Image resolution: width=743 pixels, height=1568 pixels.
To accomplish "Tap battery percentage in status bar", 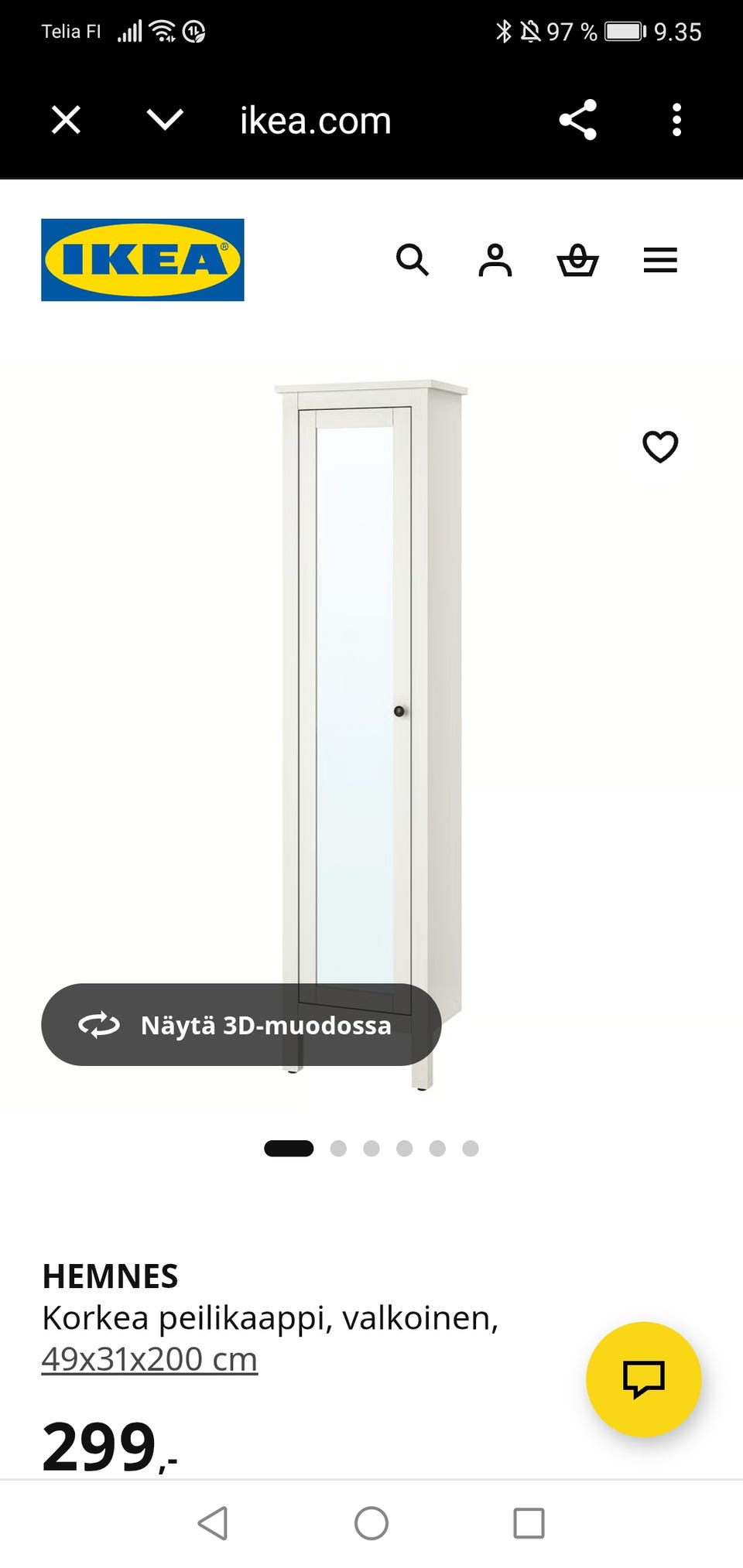I will pos(570,31).
